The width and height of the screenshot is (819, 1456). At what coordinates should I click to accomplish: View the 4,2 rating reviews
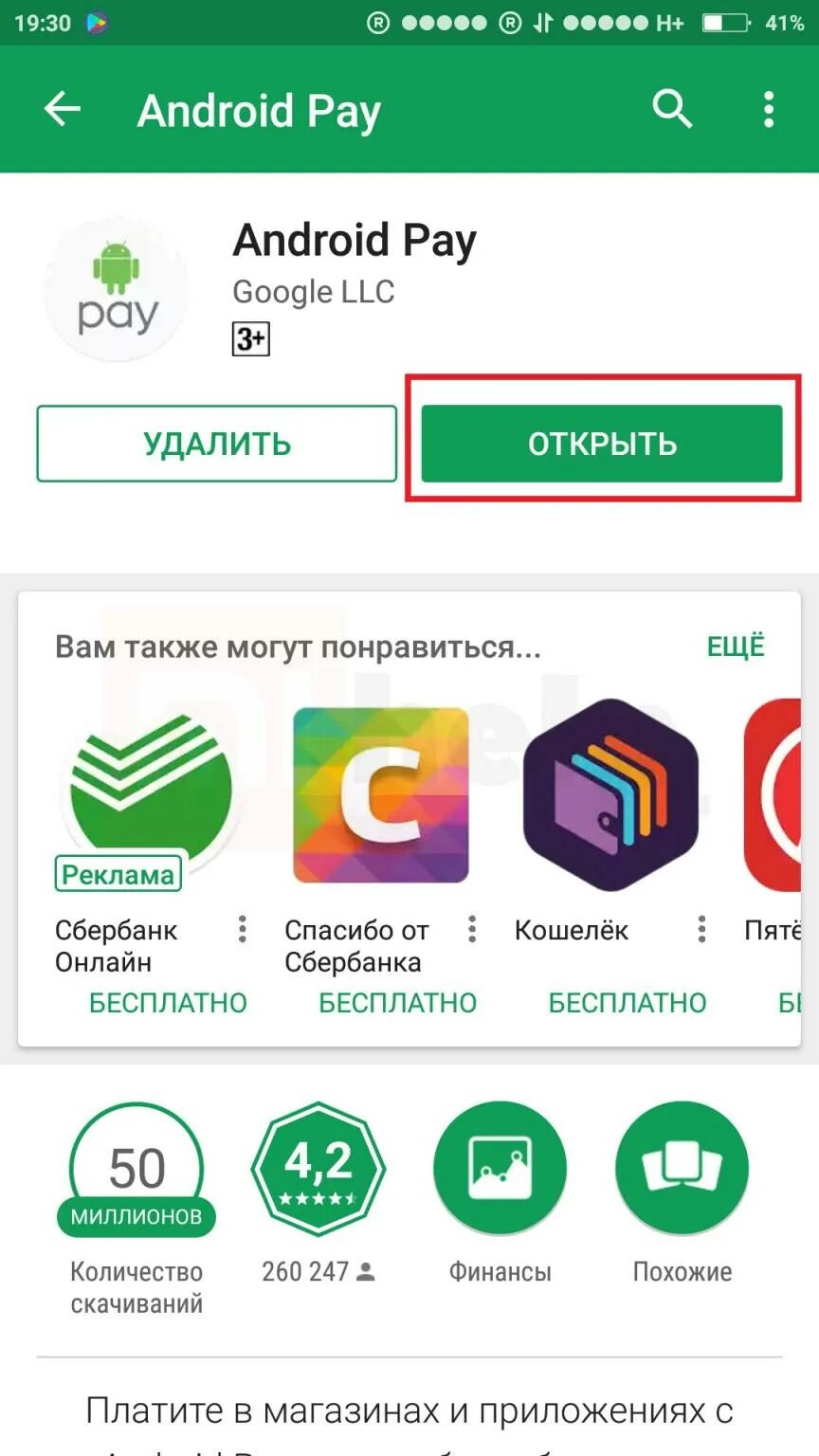(318, 1170)
